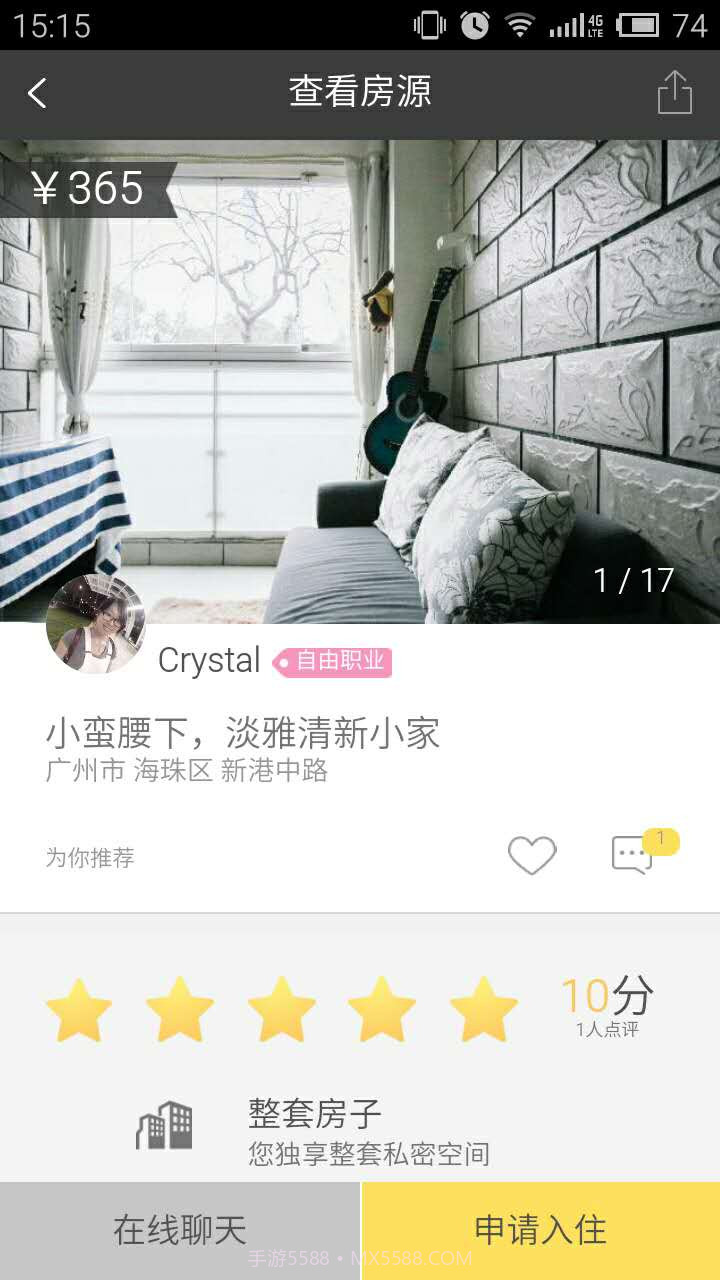
Task: Tap Crystal's profile avatar photo
Action: tap(95, 622)
